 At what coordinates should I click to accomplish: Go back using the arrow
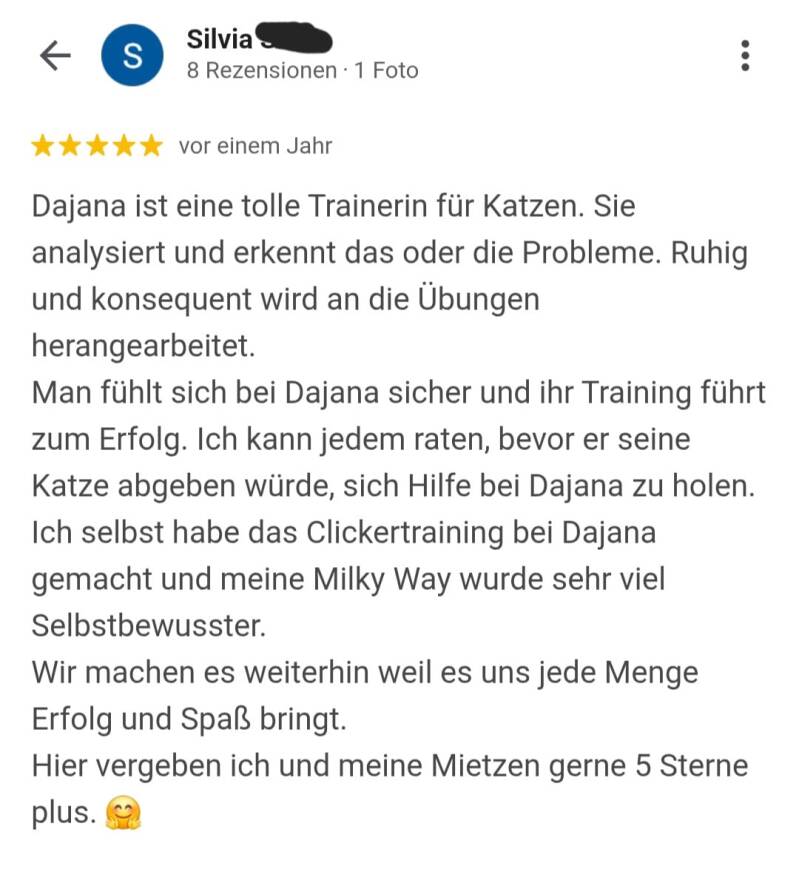pos(55,56)
